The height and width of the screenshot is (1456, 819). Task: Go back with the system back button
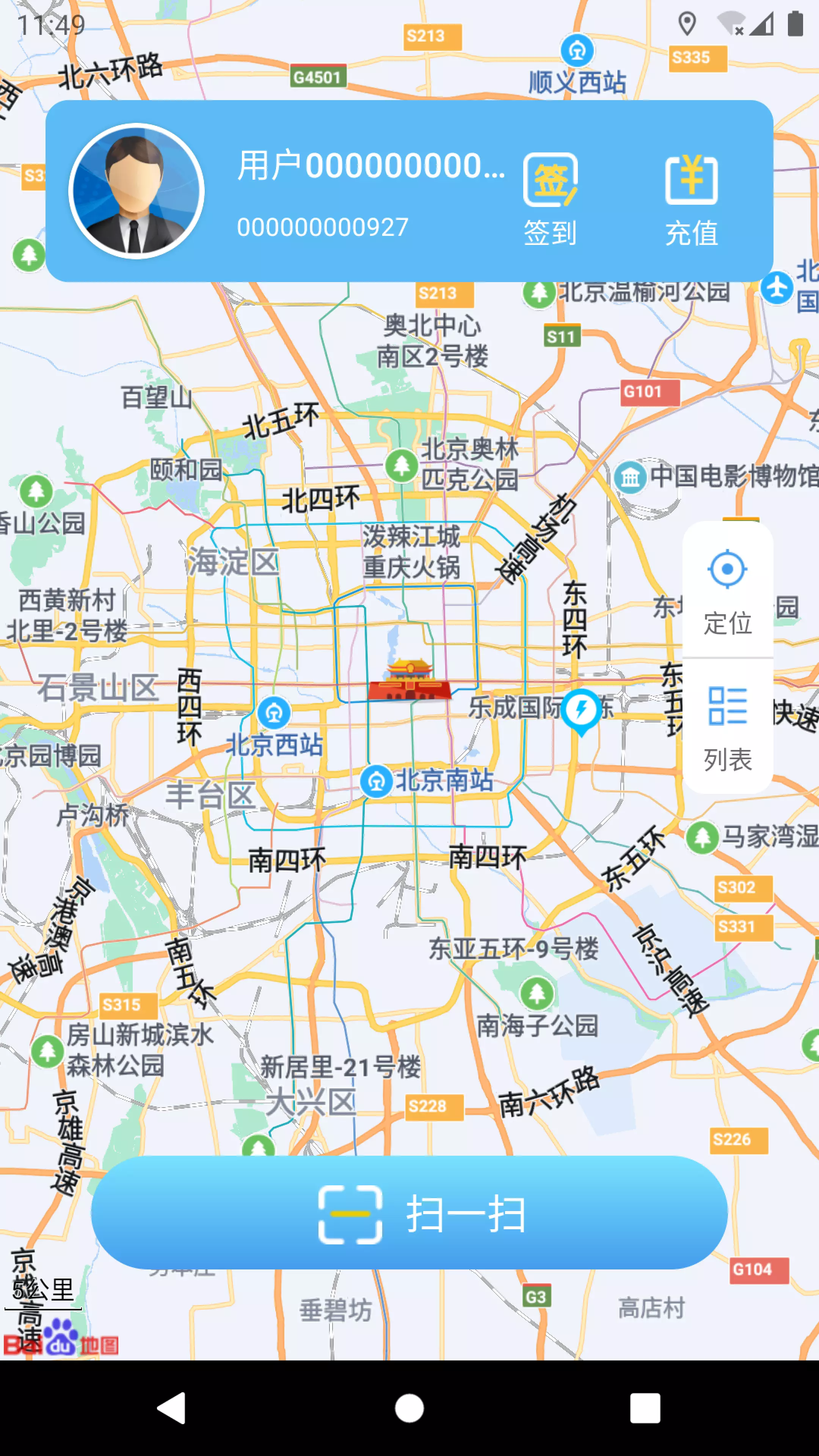(171, 1407)
